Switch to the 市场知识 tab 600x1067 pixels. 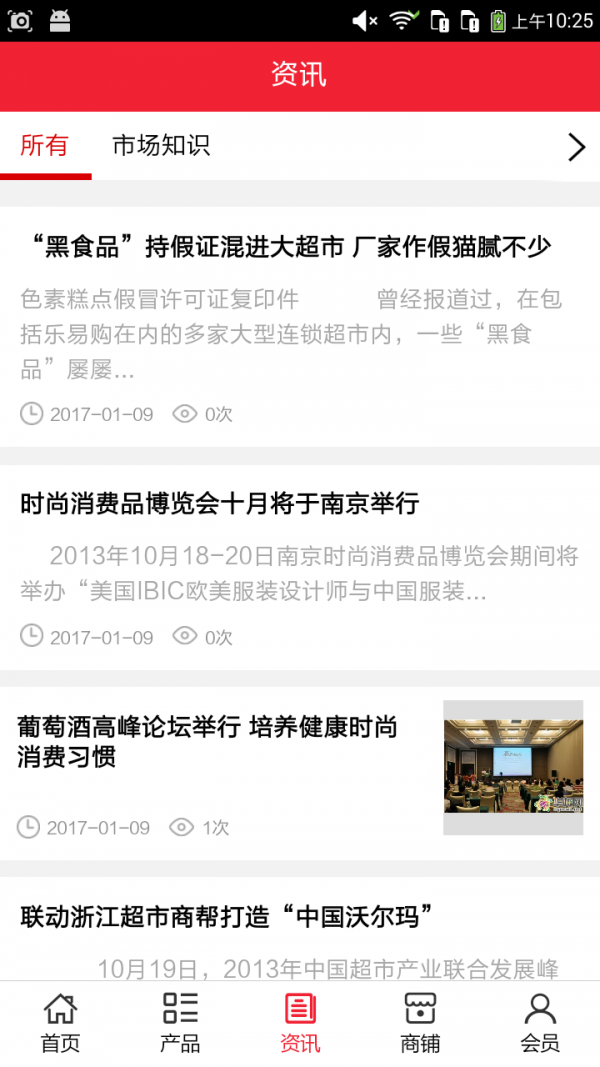point(161,146)
